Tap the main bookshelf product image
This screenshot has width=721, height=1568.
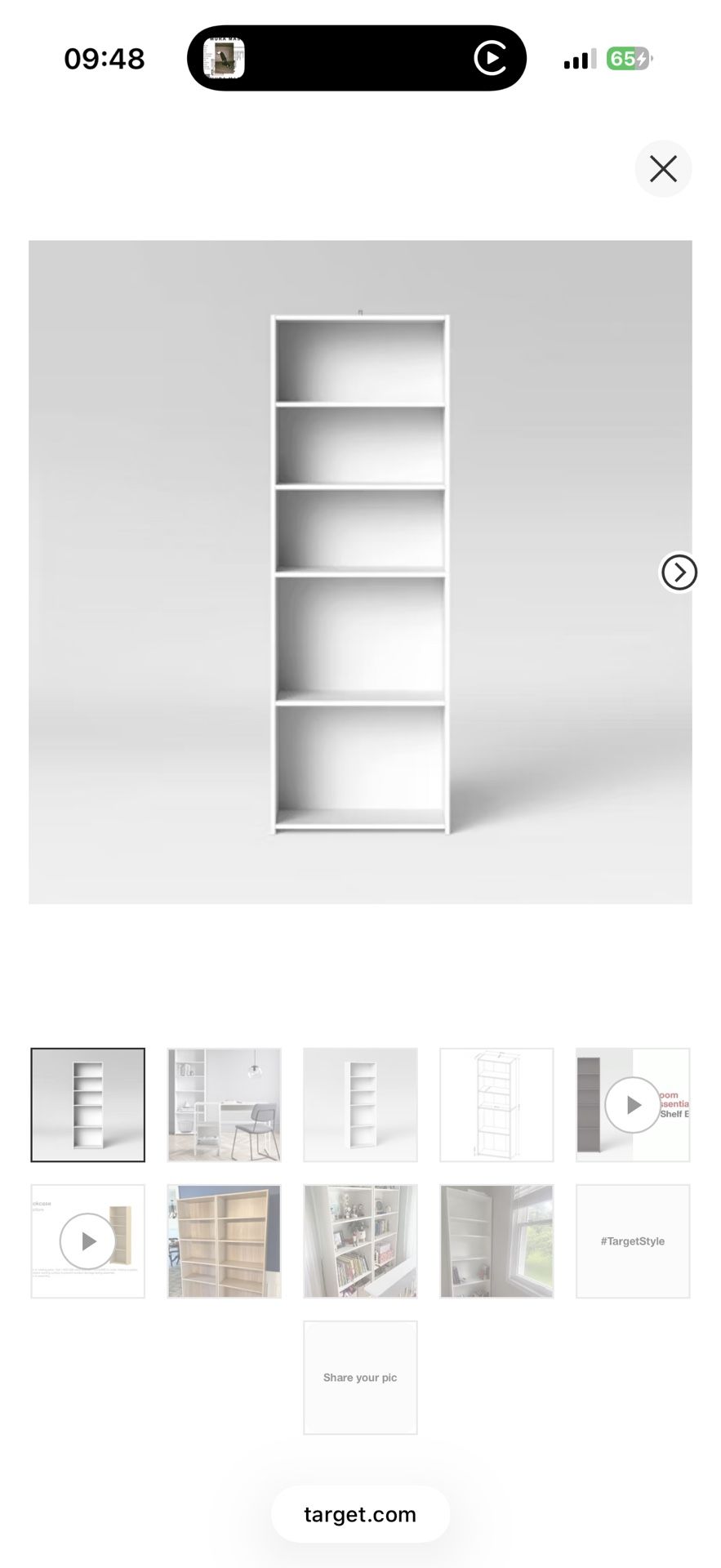(360, 572)
